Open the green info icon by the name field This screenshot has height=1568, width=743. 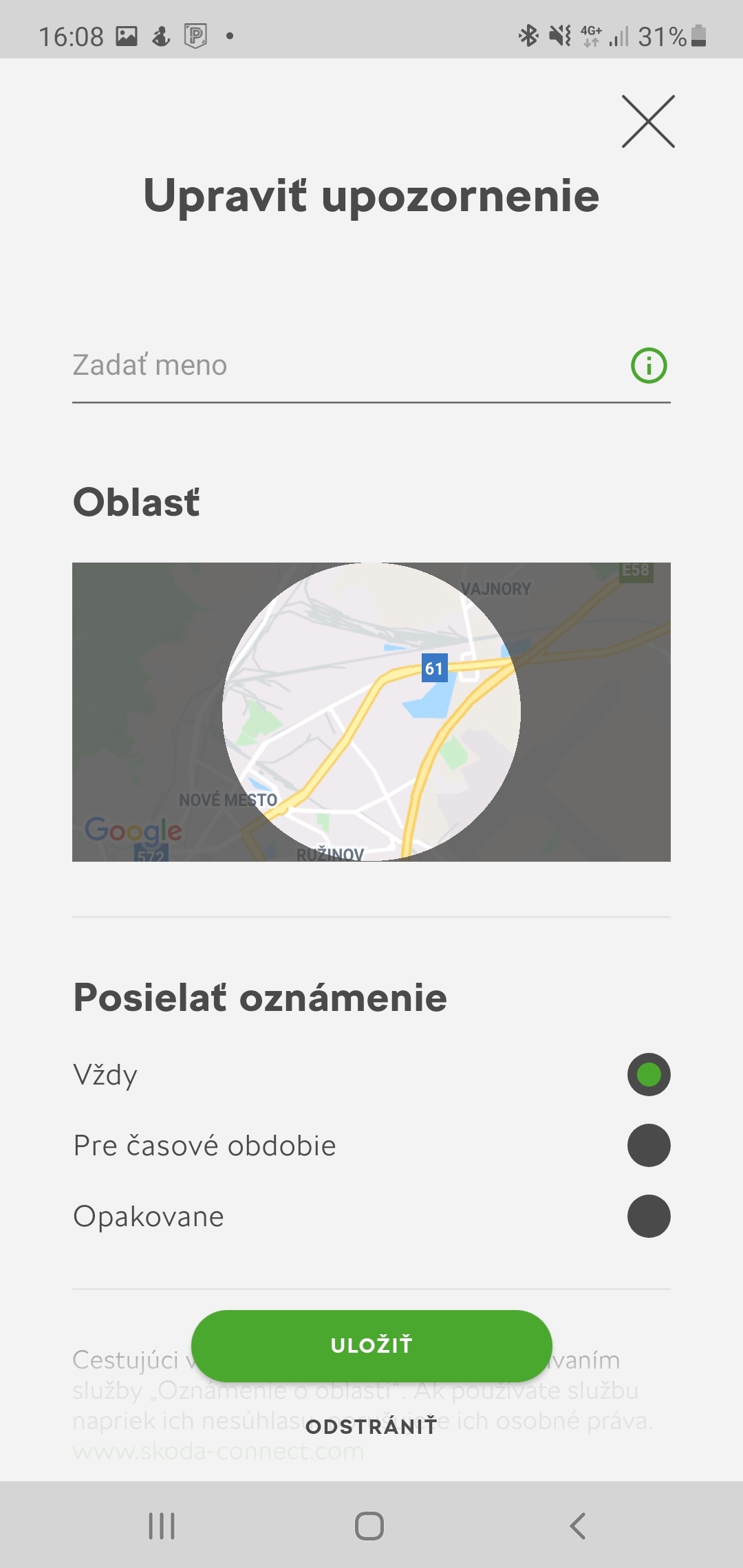click(x=648, y=365)
